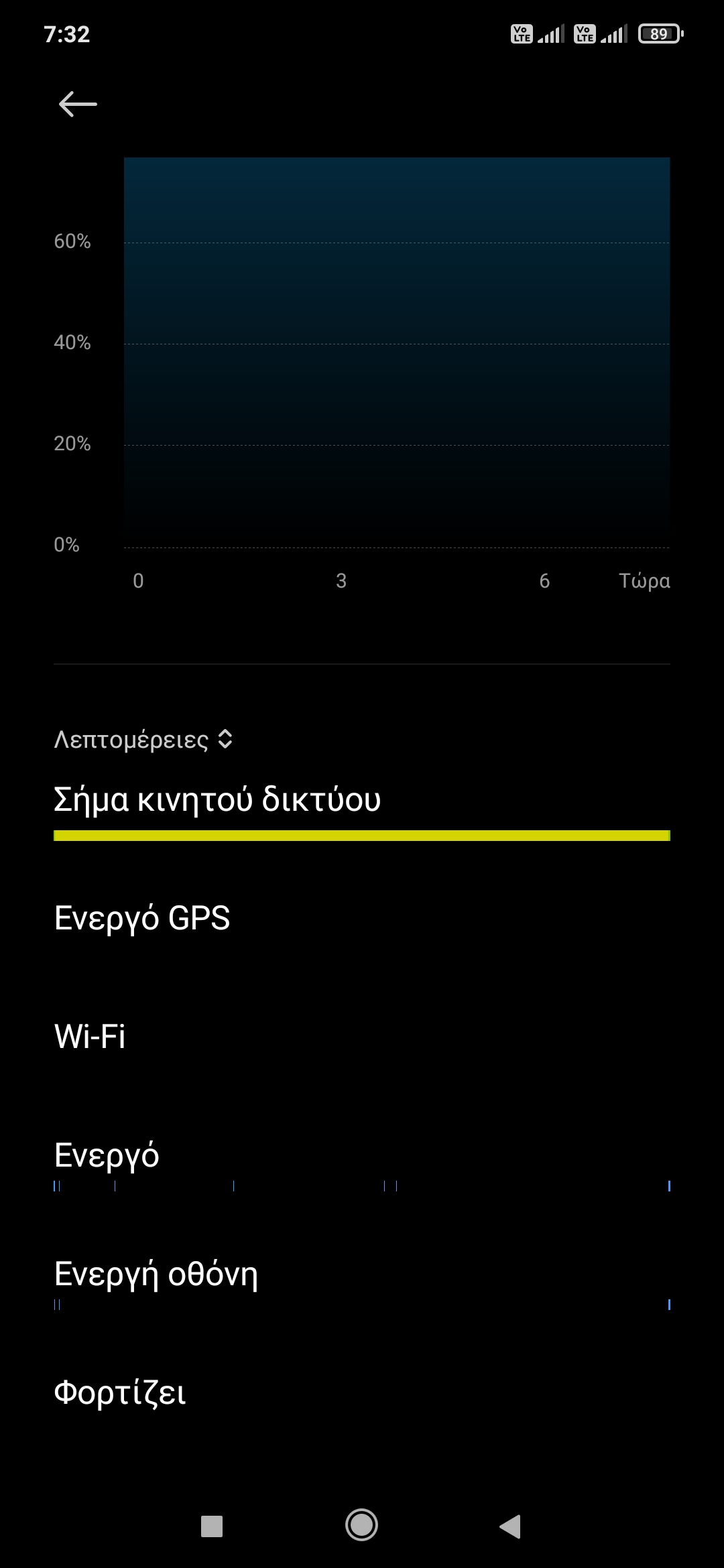Go back using the top arrow
The image size is (724, 1568).
78,104
